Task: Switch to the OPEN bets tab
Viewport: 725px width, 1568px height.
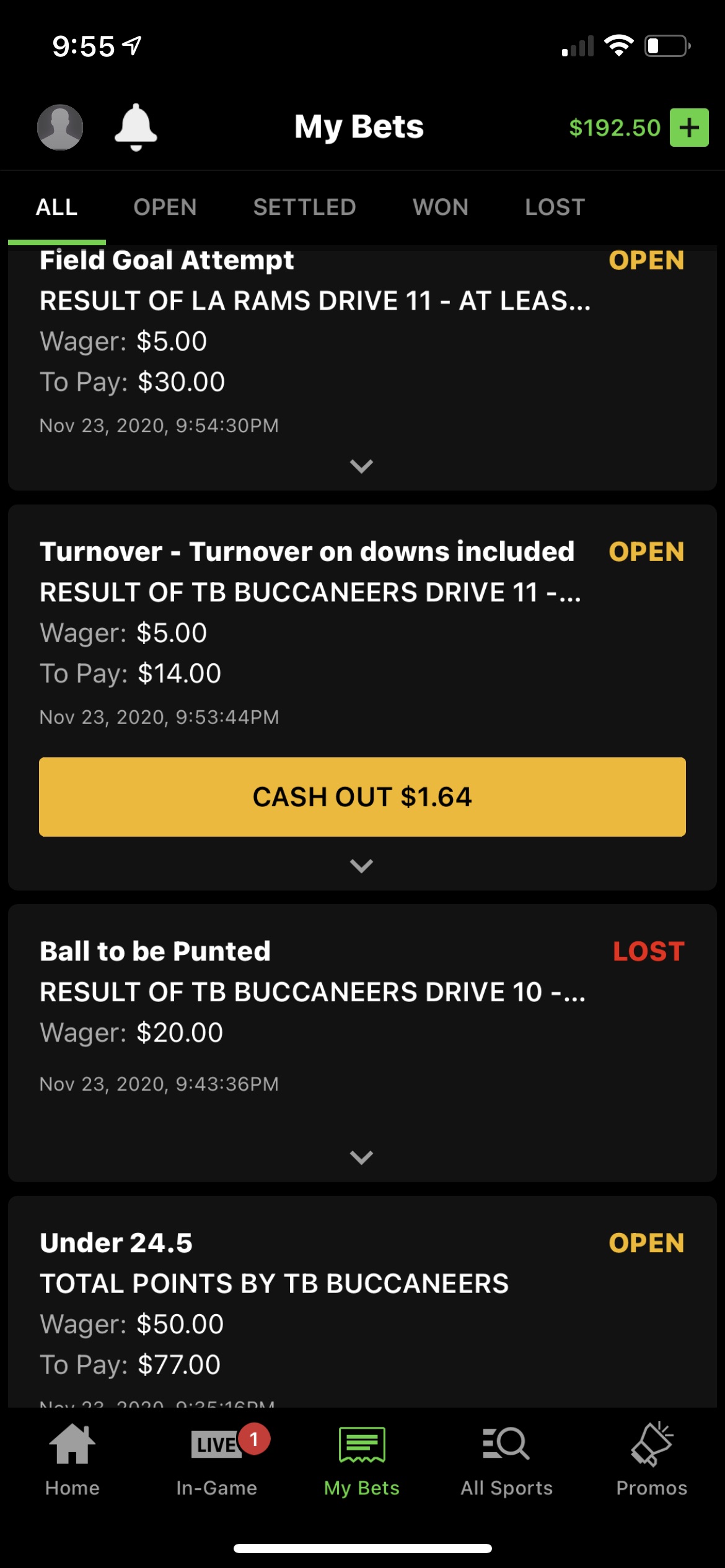Action: (x=165, y=207)
